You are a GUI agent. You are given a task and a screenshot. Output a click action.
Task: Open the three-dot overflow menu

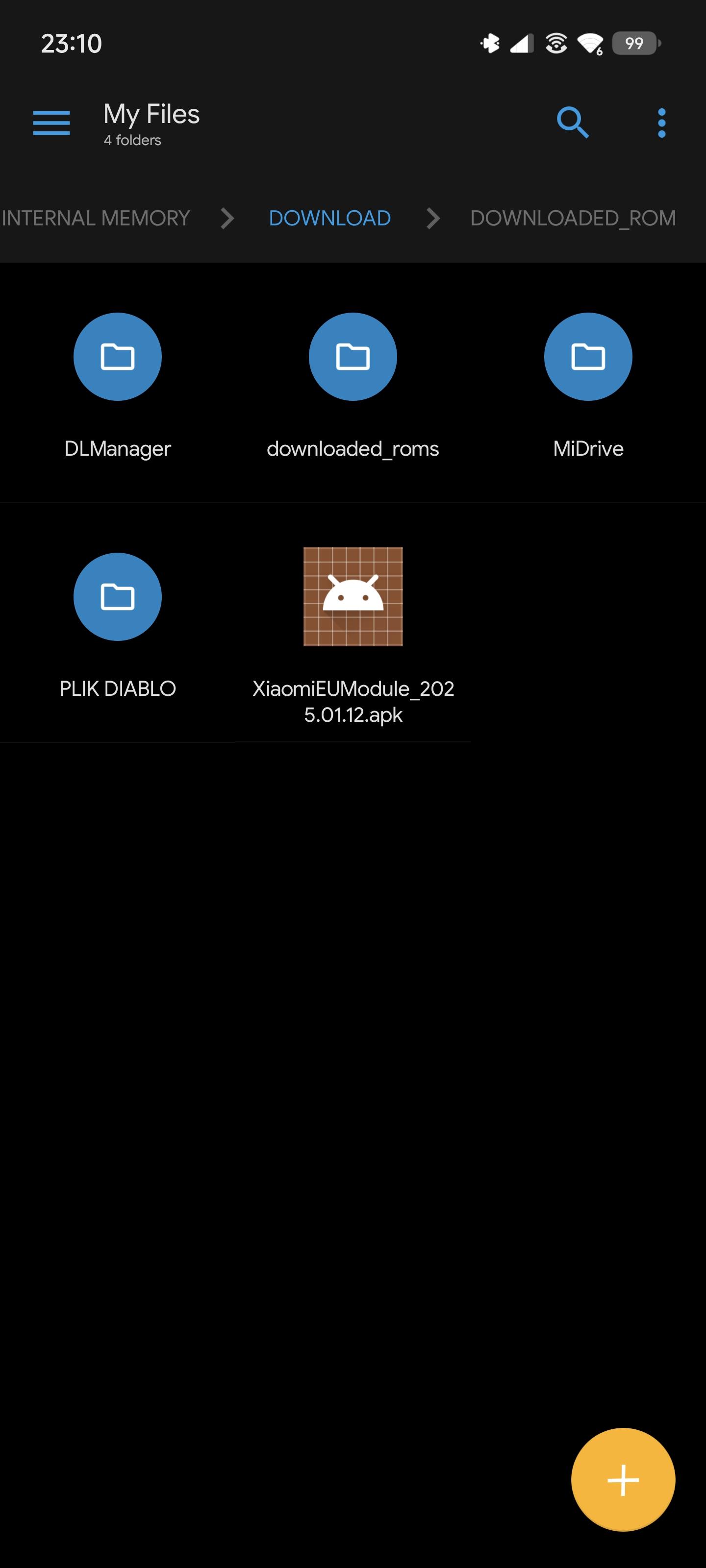(x=661, y=123)
